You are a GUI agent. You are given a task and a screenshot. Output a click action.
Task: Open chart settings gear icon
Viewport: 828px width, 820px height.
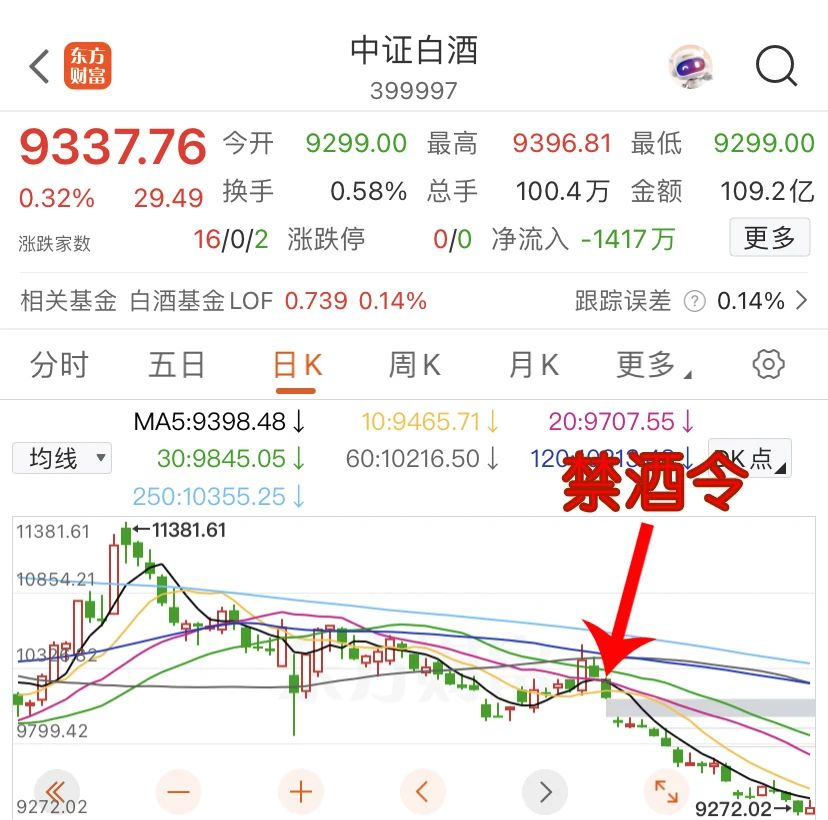click(768, 364)
